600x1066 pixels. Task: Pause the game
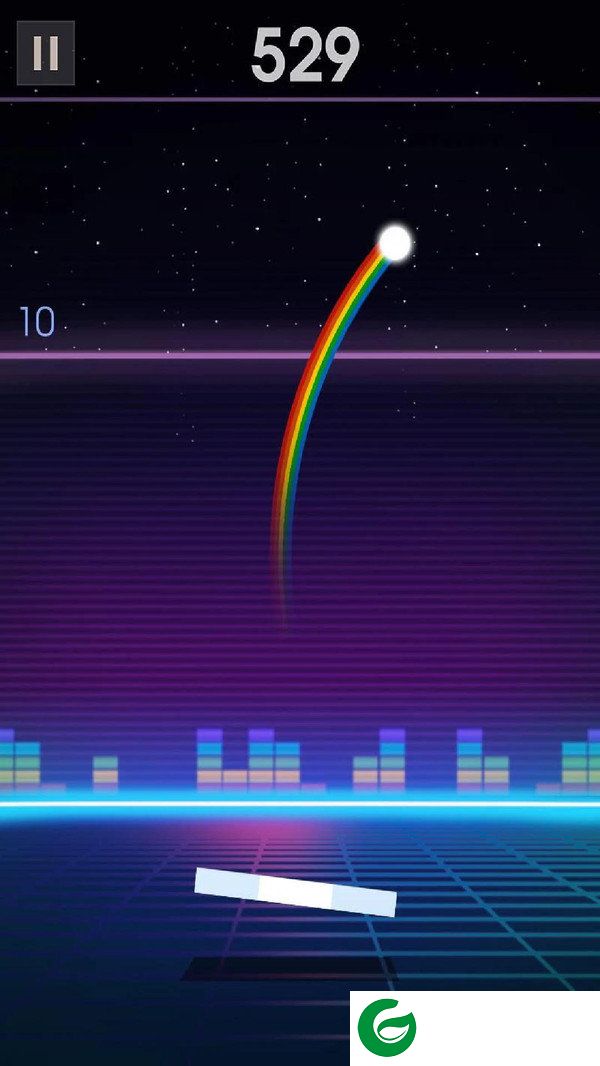(46, 53)
